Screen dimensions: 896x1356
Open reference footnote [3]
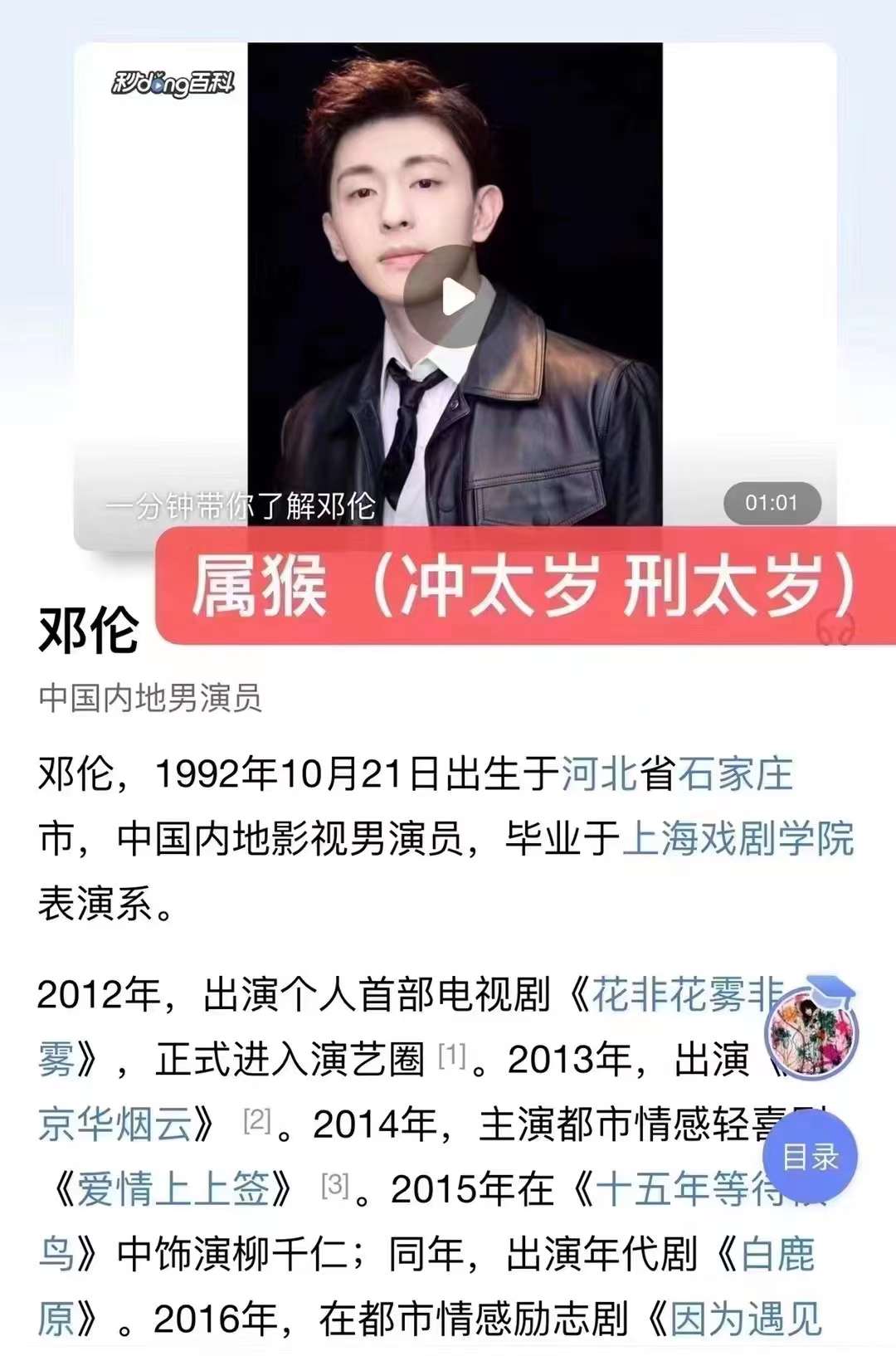tap(335, 1185)
